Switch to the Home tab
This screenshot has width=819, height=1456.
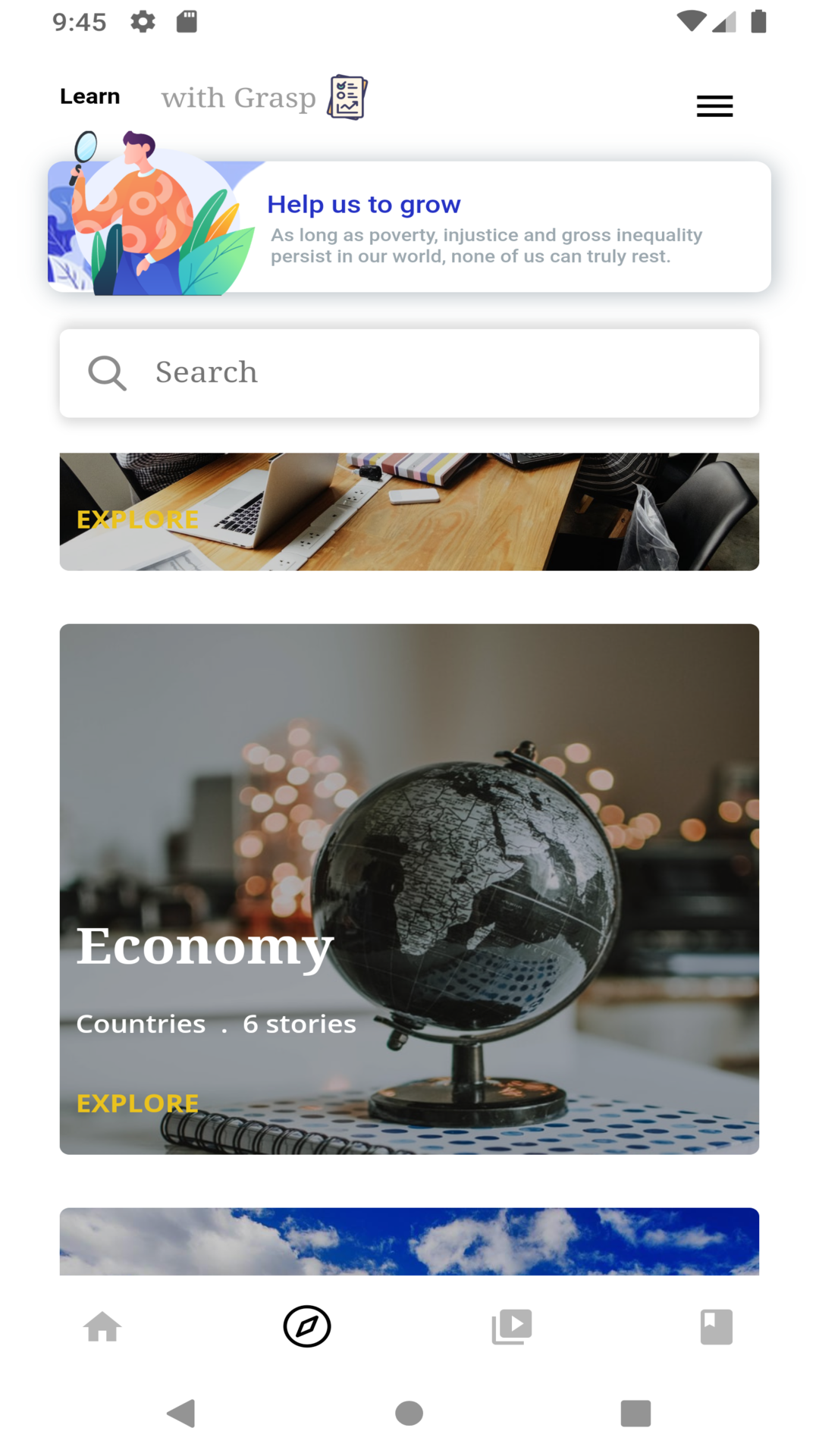[102, 1327]
